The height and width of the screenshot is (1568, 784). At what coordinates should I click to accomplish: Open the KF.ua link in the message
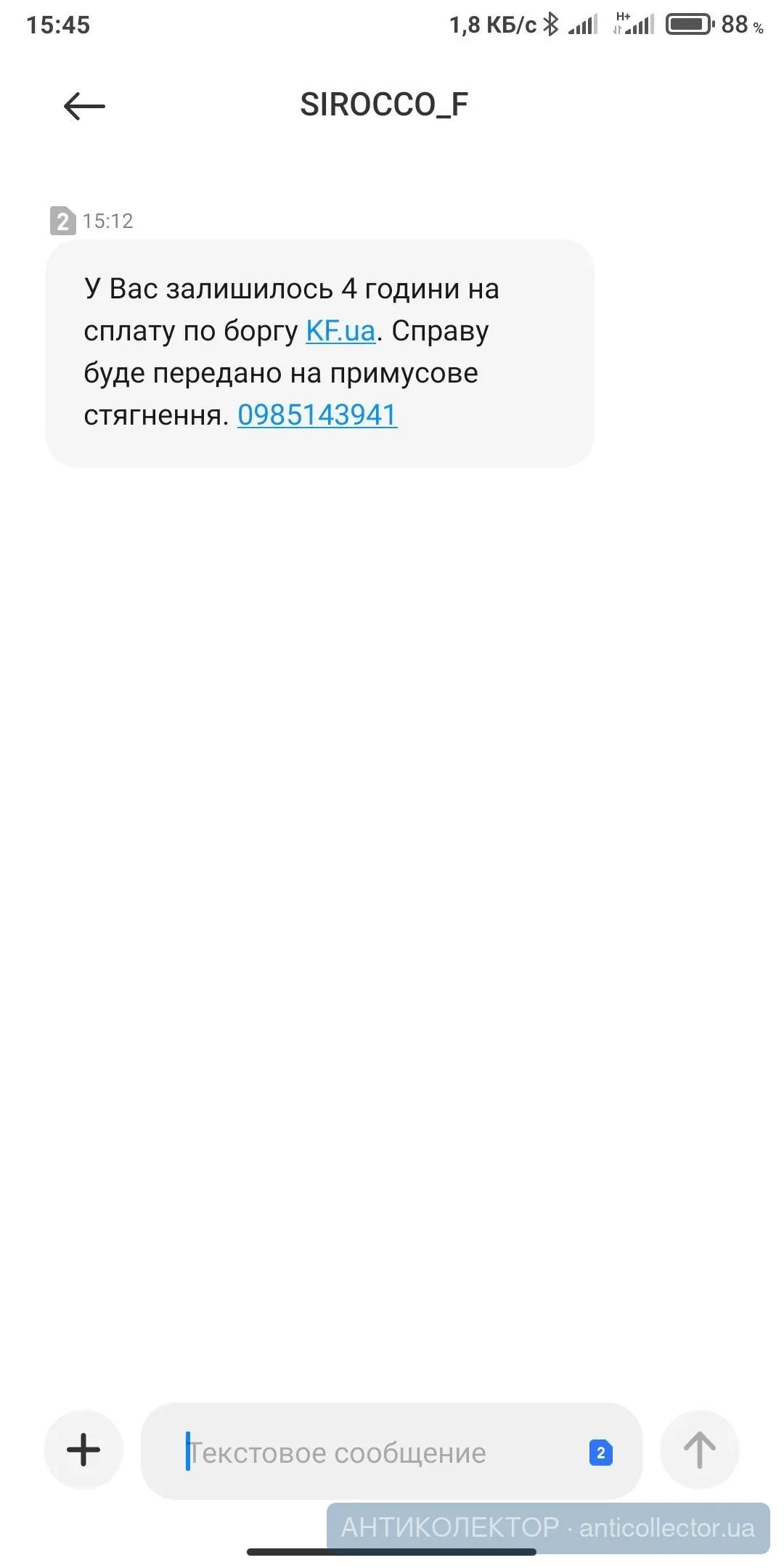click(x=340, y=331)
